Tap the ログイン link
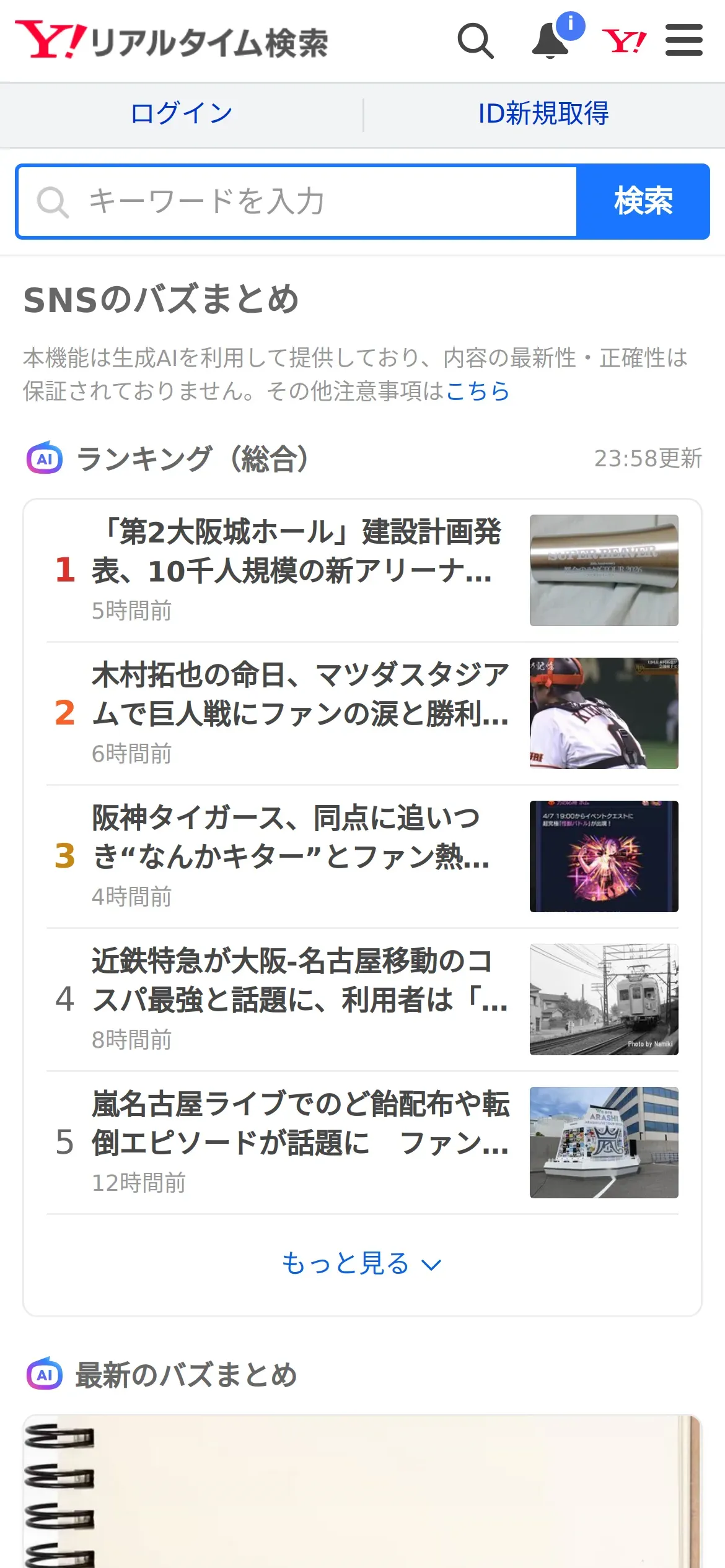Image resolution: width=725 pixels, height=1568 pixels. coord(182,114)
